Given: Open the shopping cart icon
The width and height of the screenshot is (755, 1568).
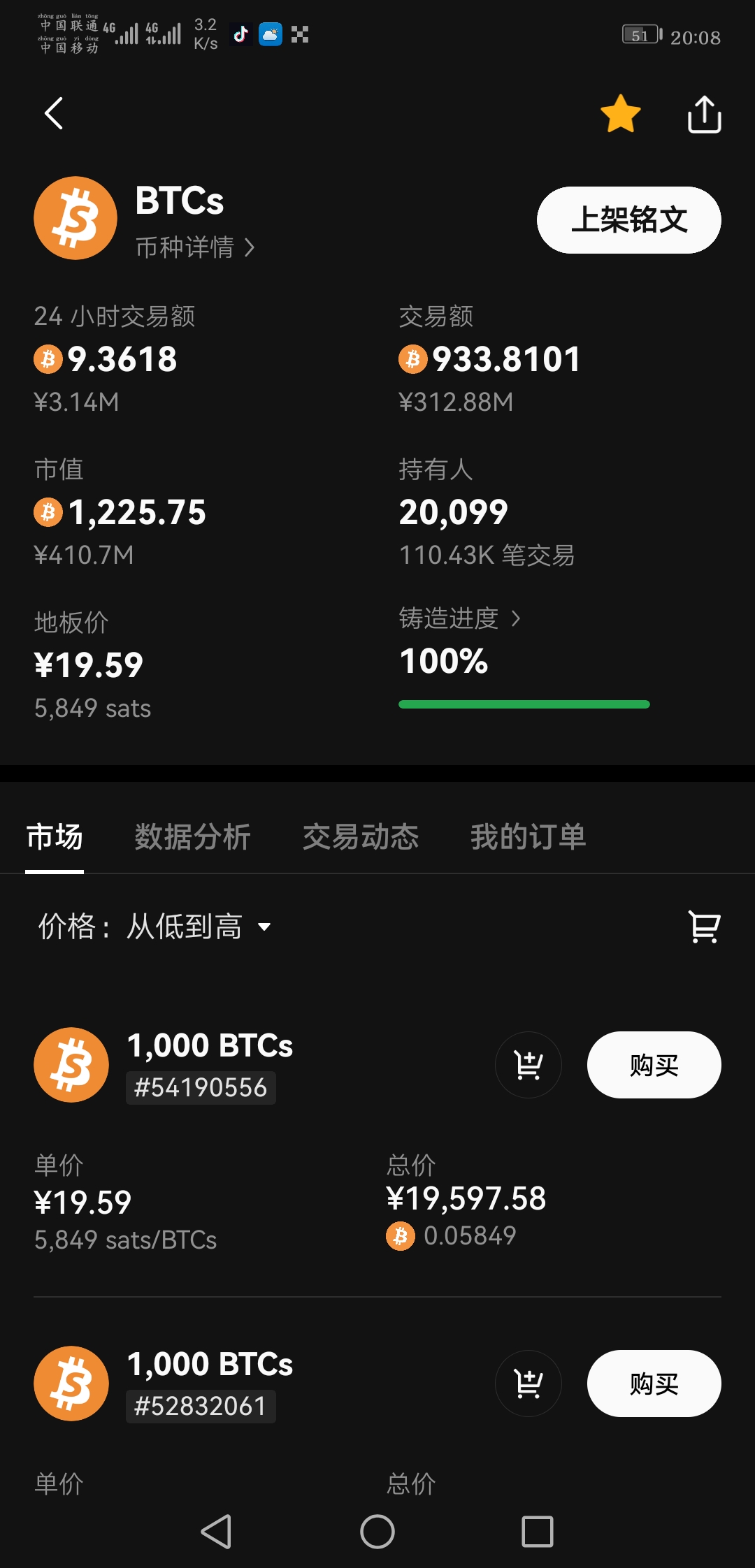Looking at the screenshot, I should pyautogui.click(x=704, y=927).
